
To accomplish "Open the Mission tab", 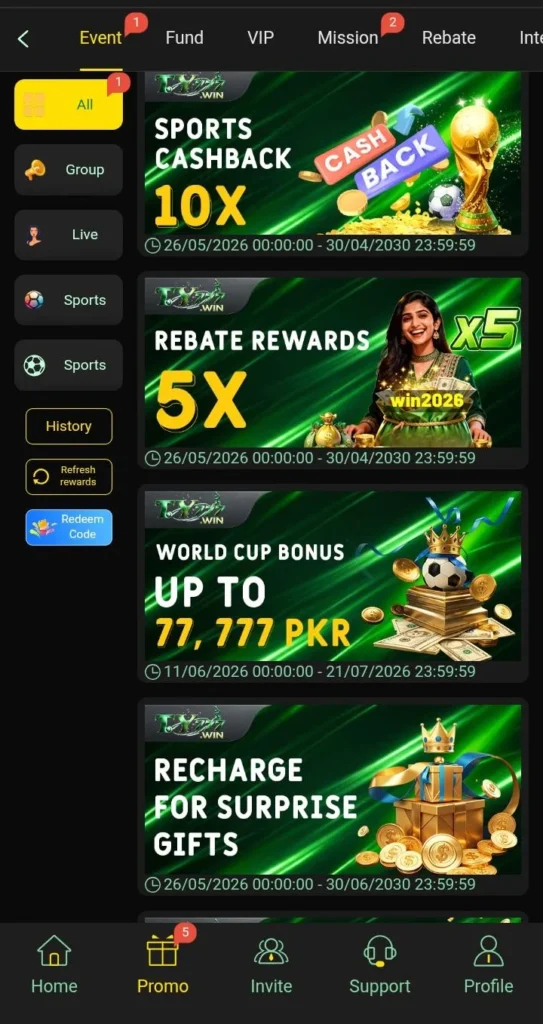I will tap(348, 38).
